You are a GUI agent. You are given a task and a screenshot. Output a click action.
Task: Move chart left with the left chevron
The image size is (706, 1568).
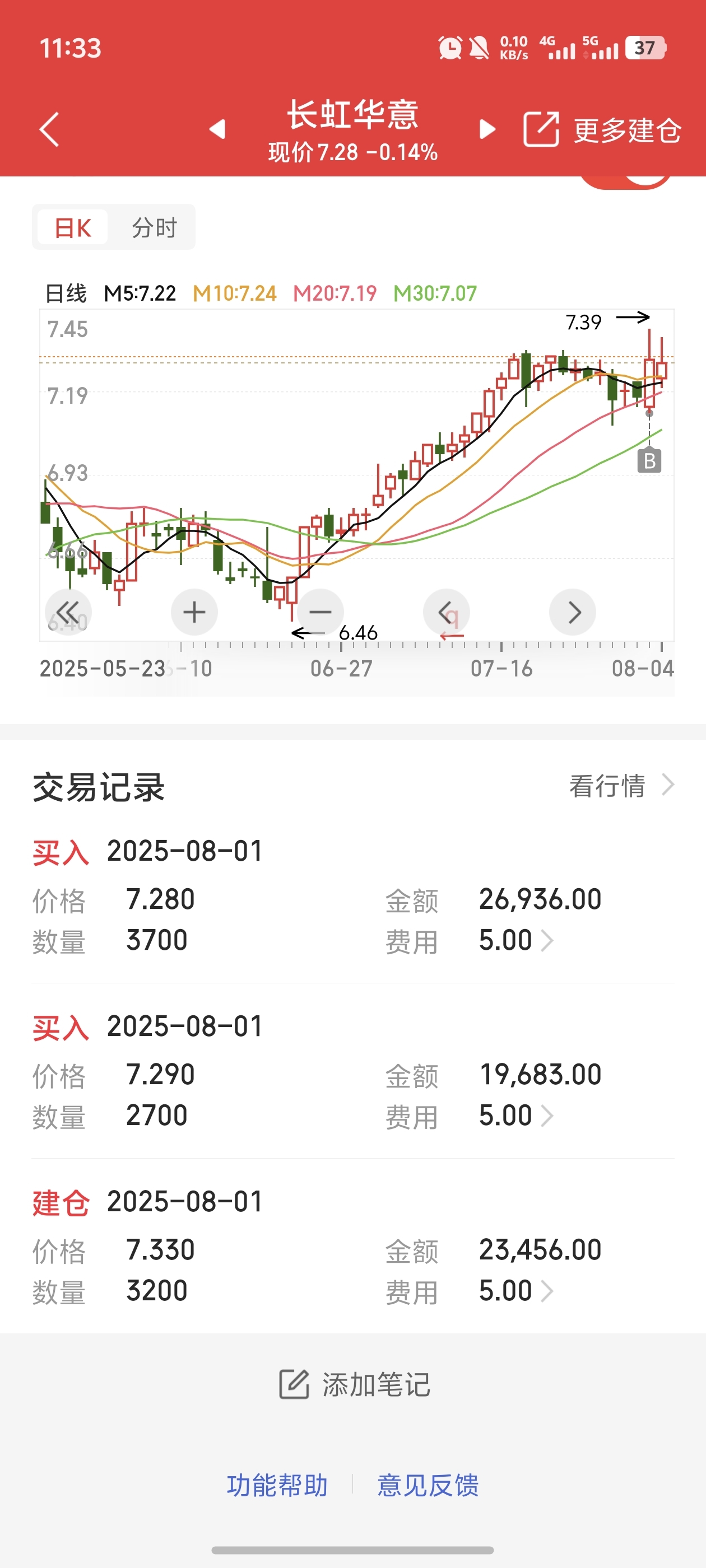coord(447,612)
